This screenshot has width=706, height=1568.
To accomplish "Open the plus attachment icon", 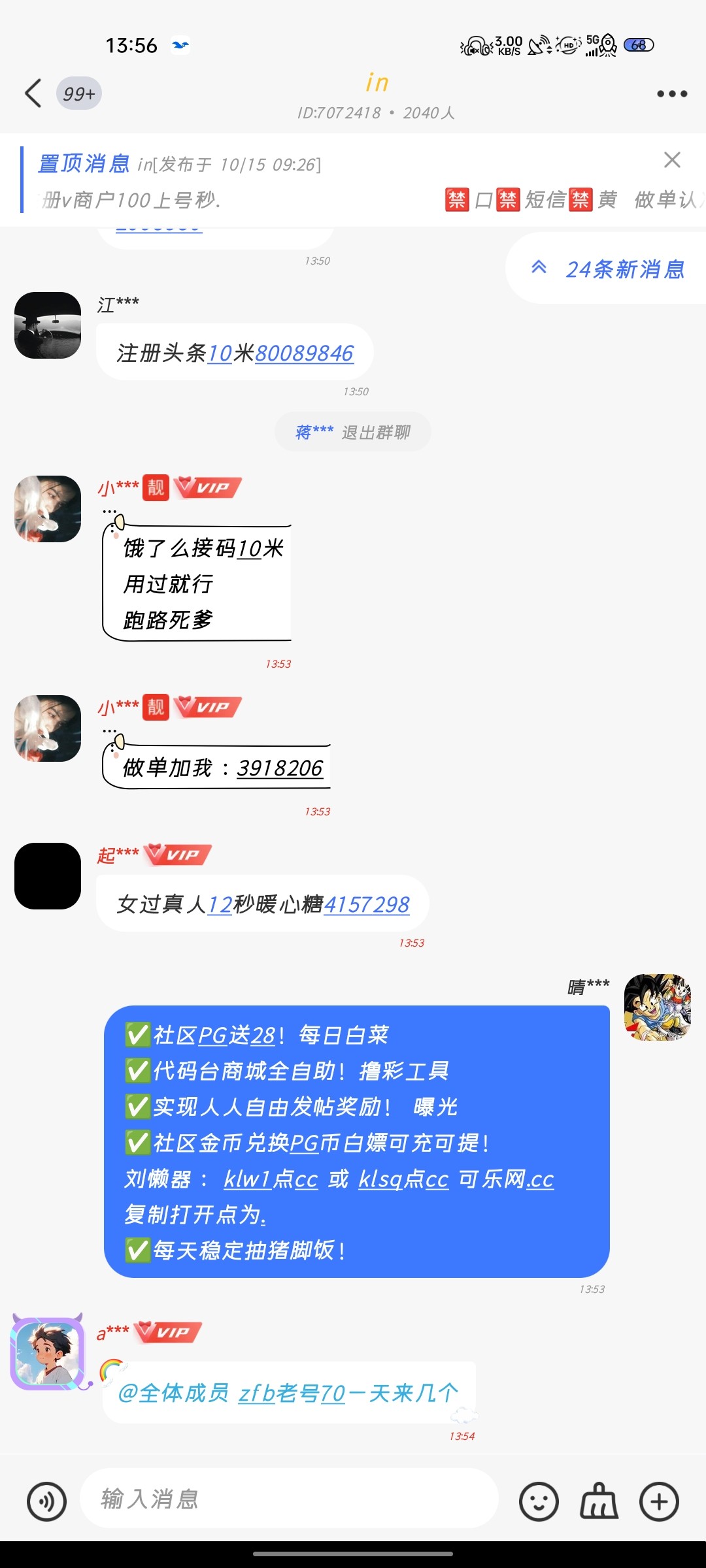I will [659, 1501].
